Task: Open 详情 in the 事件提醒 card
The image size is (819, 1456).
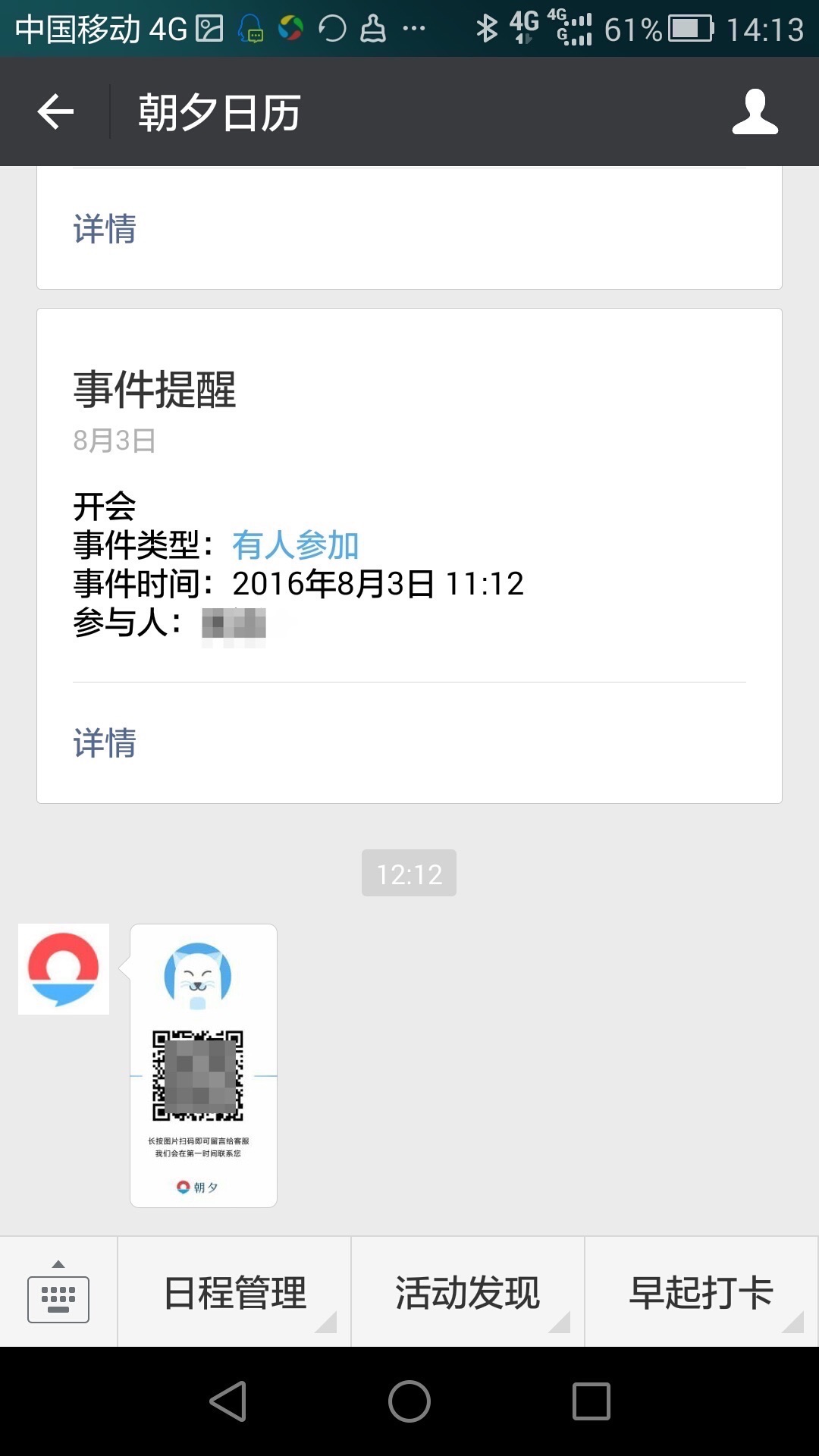Action: pos(105,742)
